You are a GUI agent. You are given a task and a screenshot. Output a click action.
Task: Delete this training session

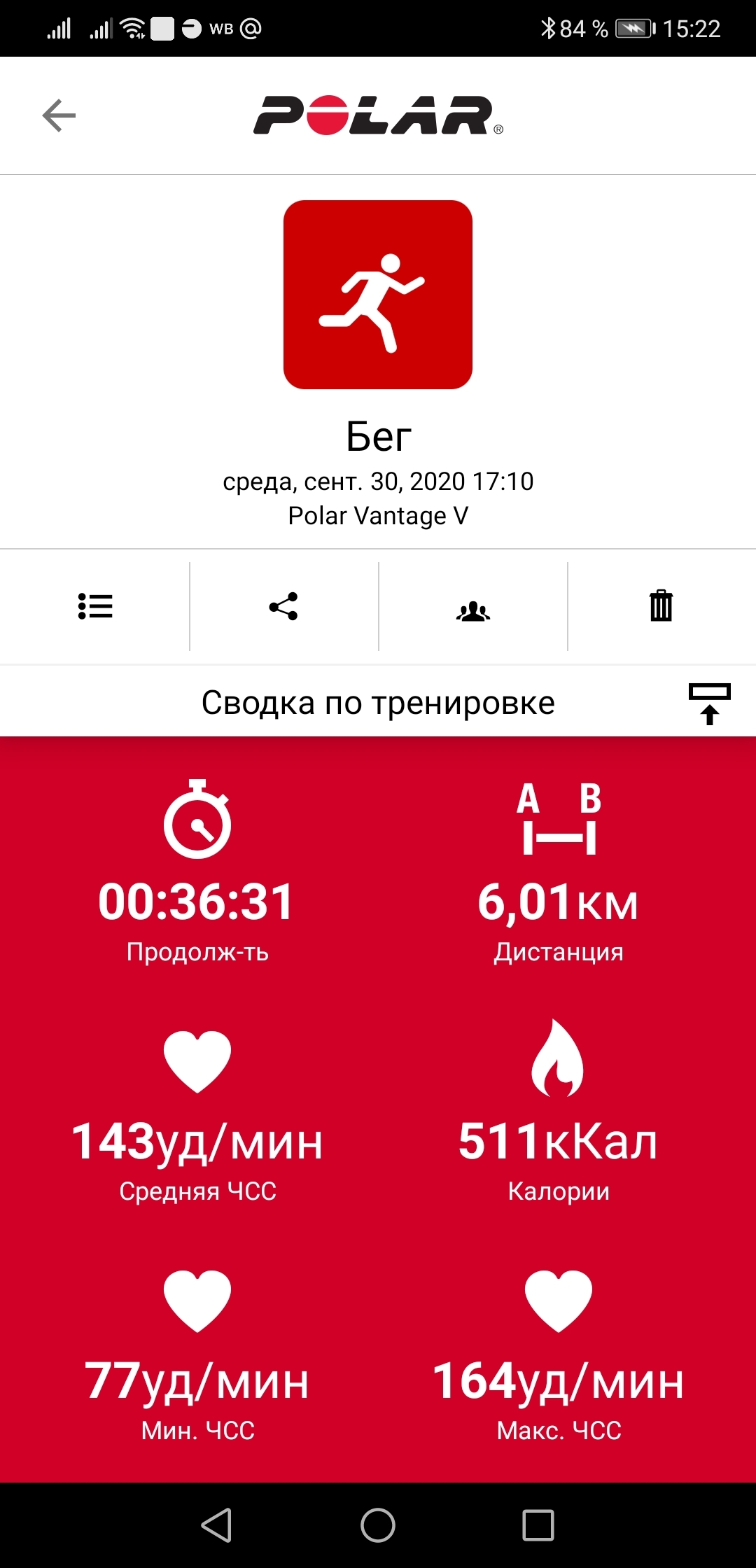pos(661,606)
